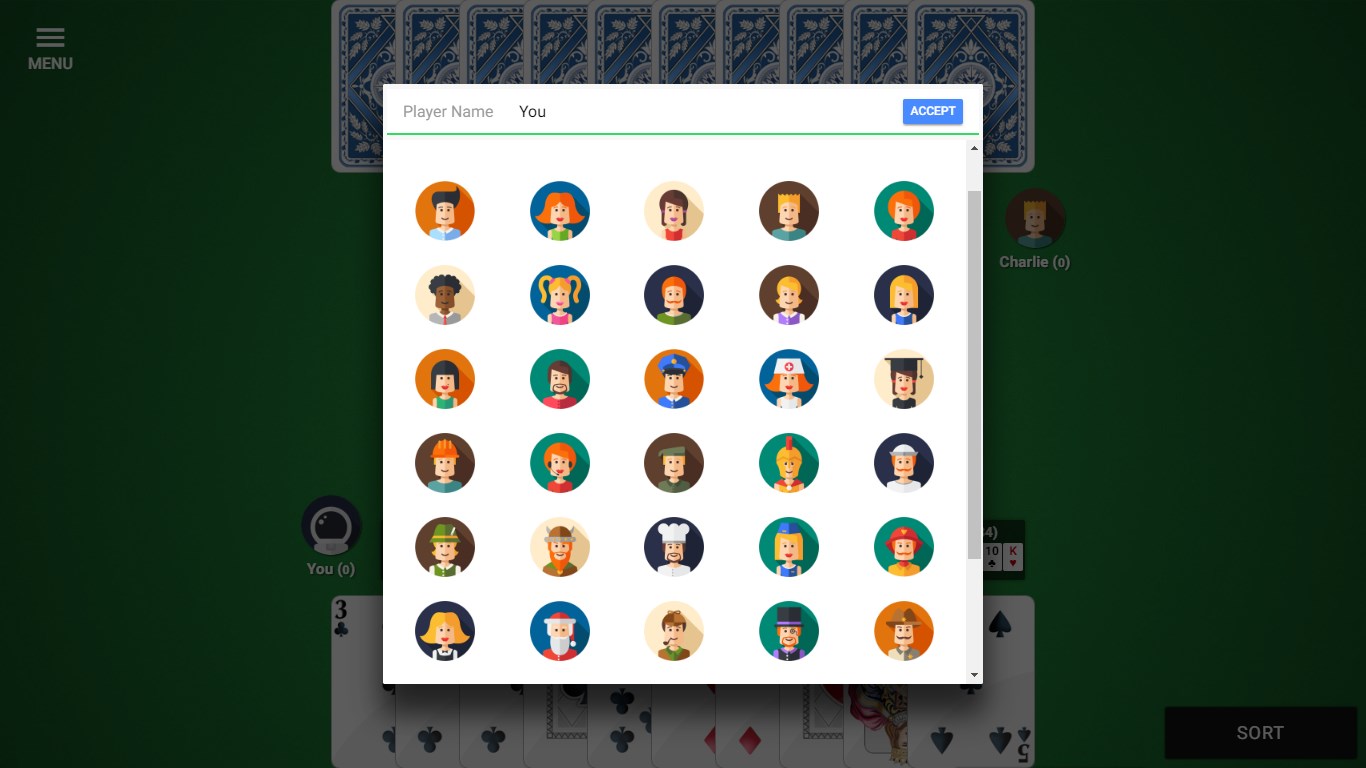
Task: Choose the Roman helmet avatar
Action: pos(789,463)
